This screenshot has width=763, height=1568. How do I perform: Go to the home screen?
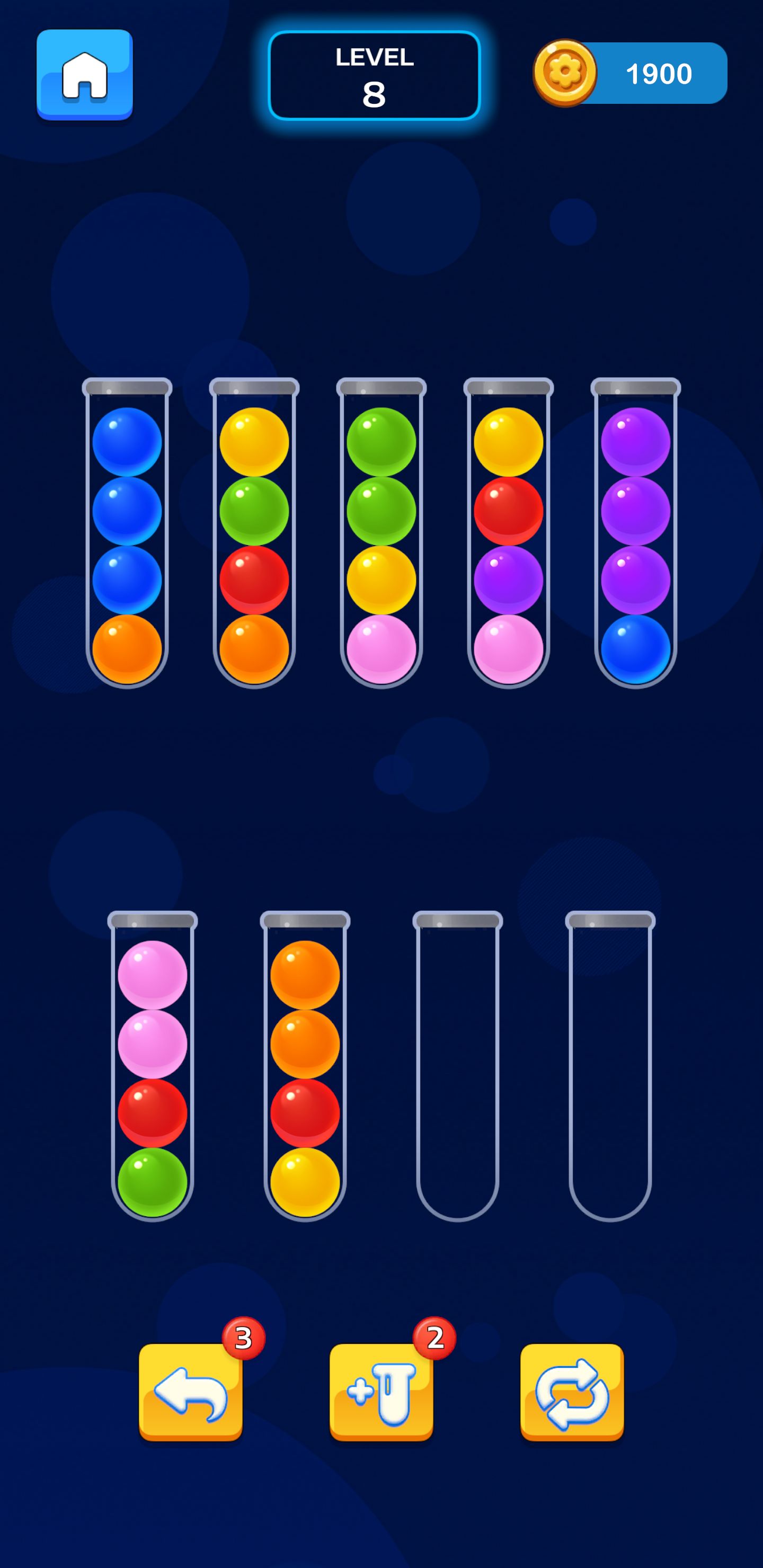[x=85, y=74]
